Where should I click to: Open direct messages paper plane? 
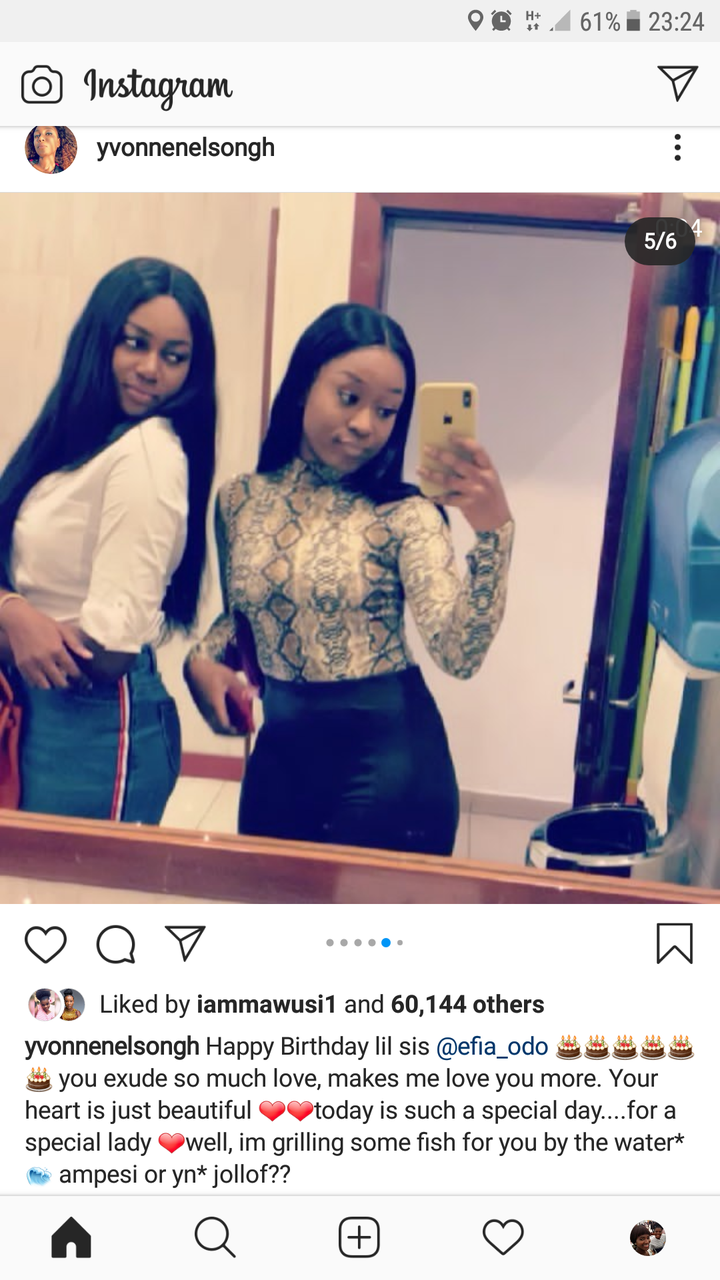coord(677,84)
